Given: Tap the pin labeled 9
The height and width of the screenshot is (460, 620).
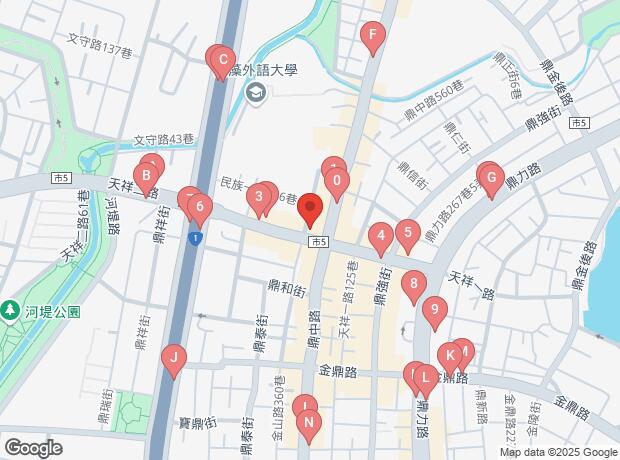Looking at the screenshot, I should [434, 311].
